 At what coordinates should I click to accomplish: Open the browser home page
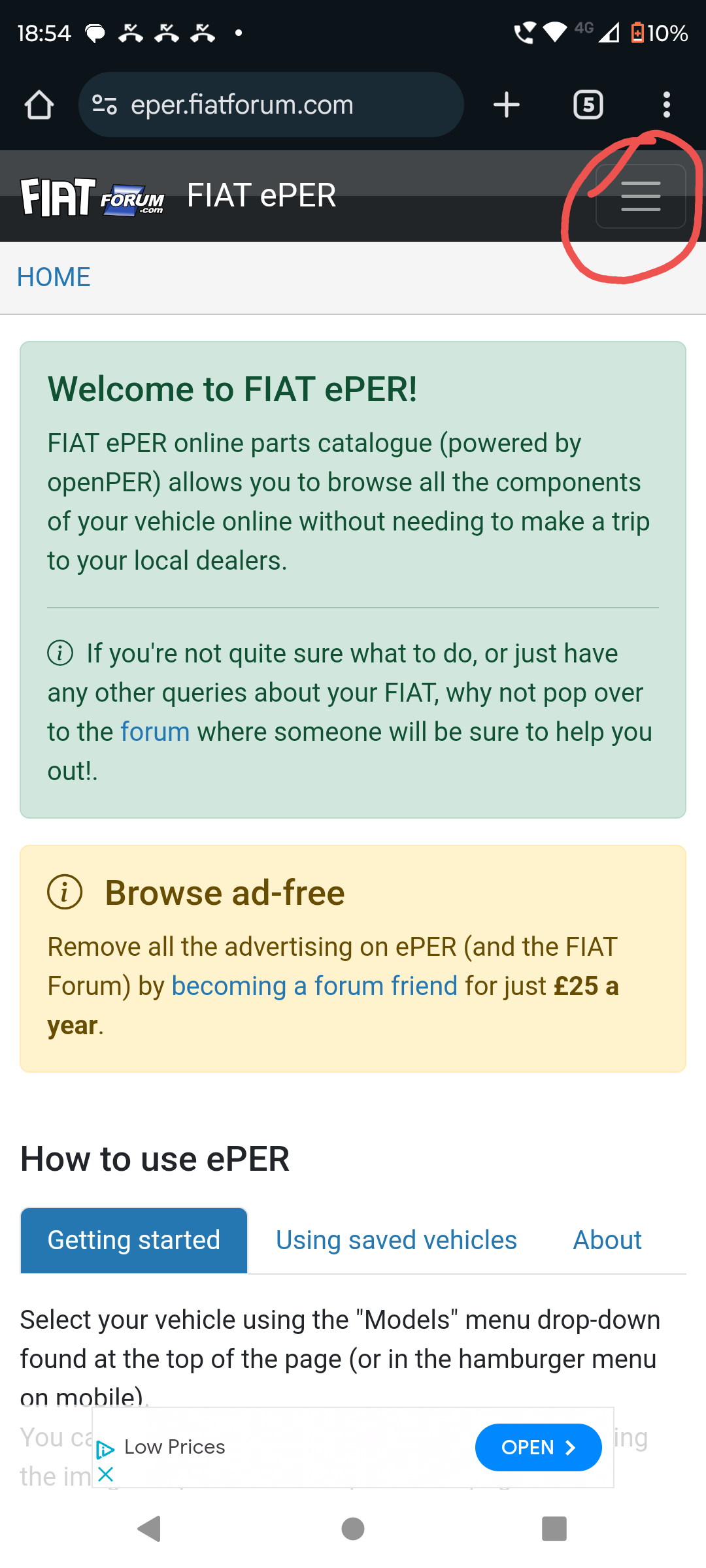(x=39, y=105)
